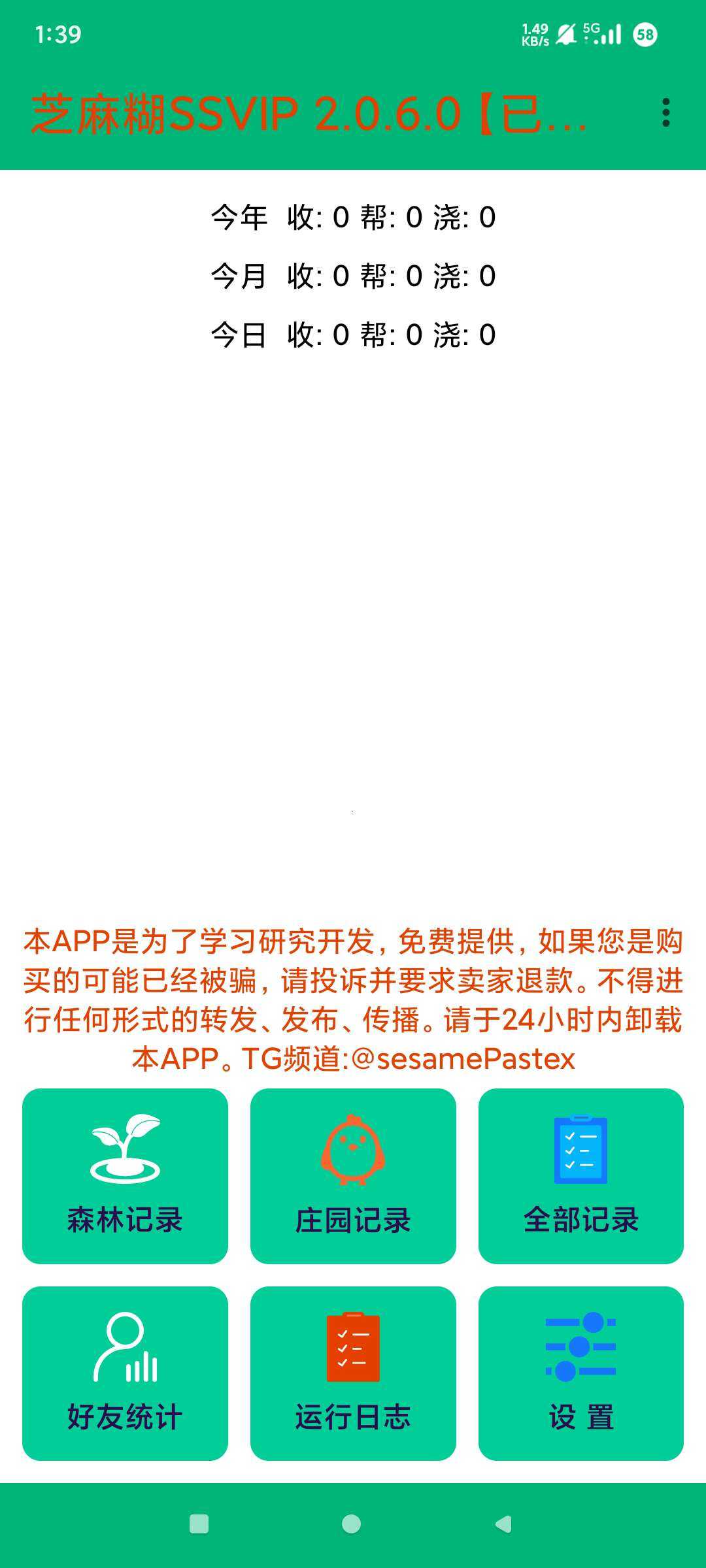Viewport: 706px width, 1568px height.
Task: Open the three-dot overflow menu
Action: tap(667, 112)
